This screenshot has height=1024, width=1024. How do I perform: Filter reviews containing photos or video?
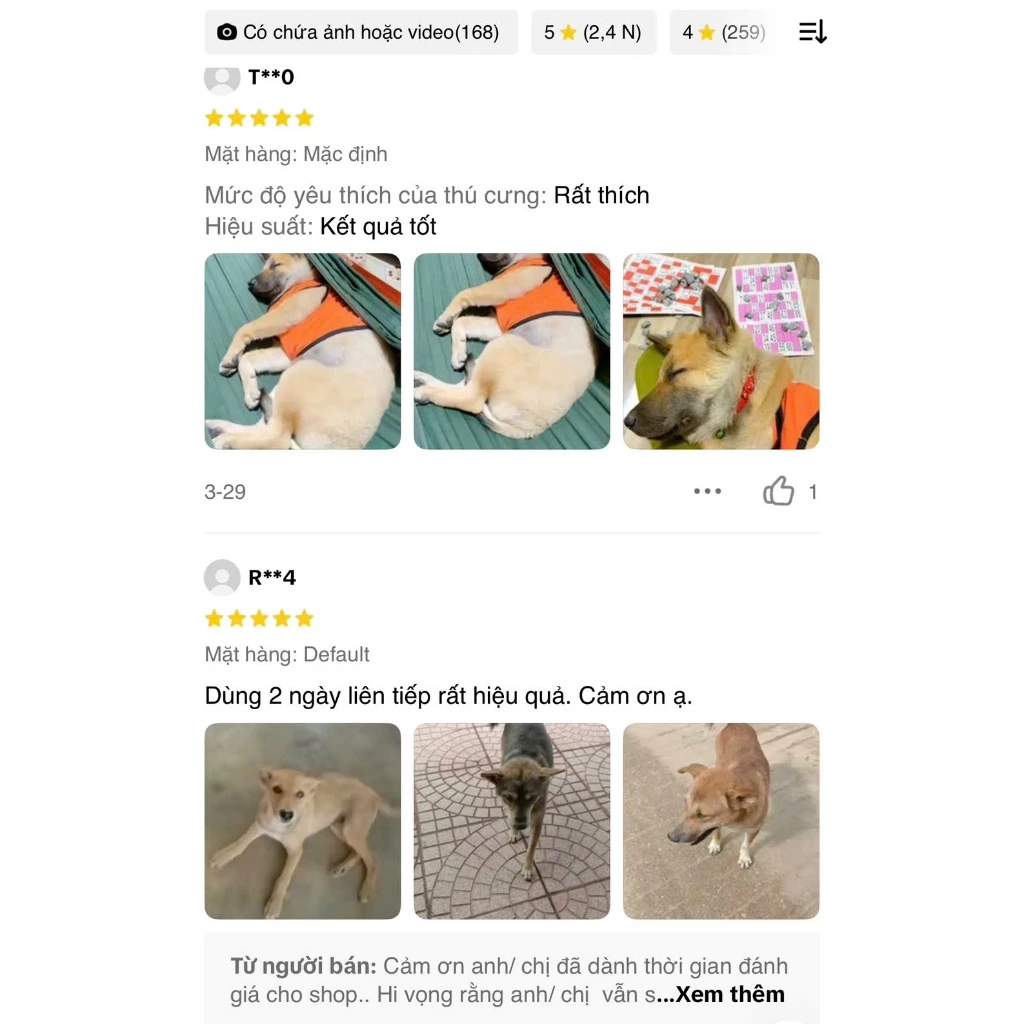click(x=361, y=32)
